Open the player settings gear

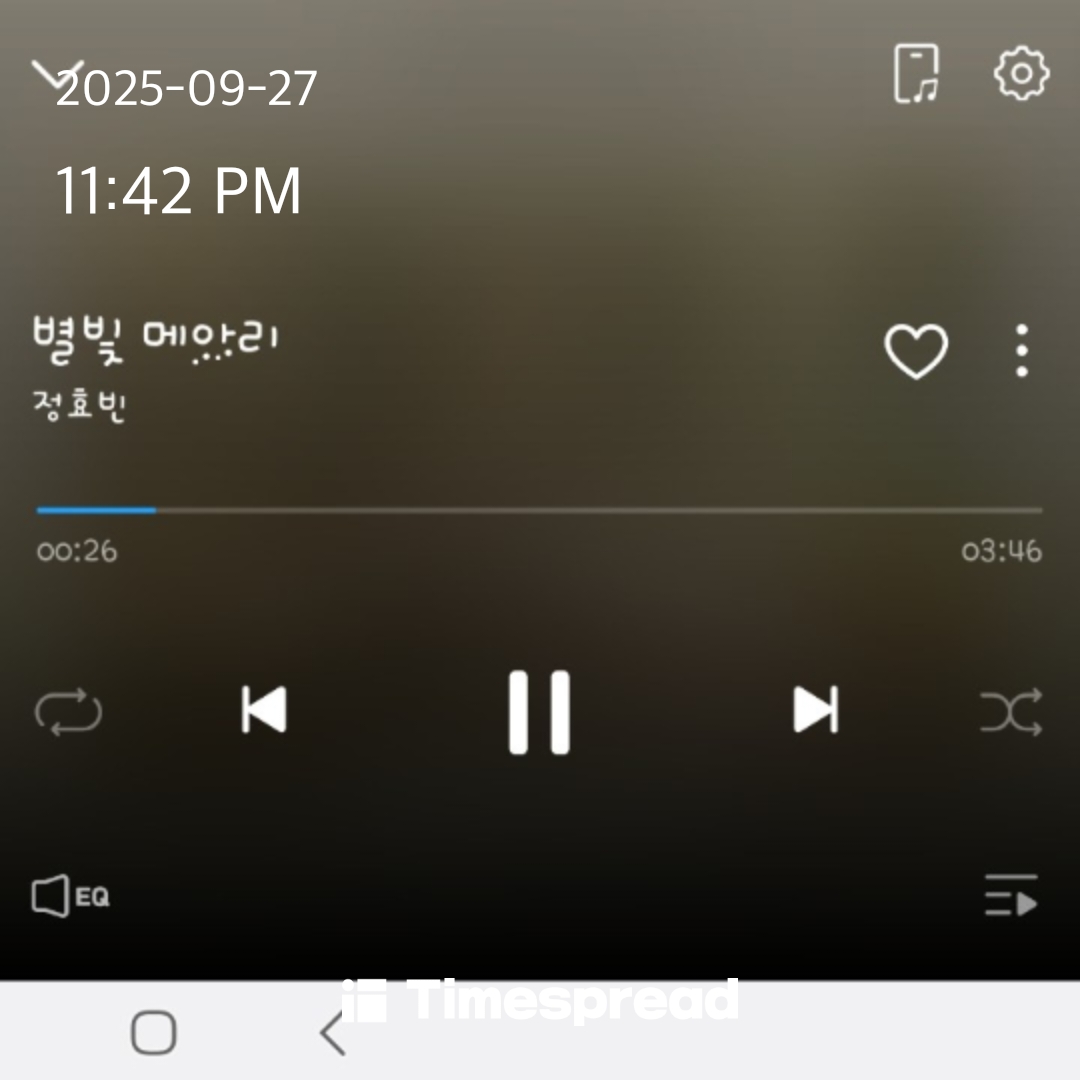pos(1020,74)
